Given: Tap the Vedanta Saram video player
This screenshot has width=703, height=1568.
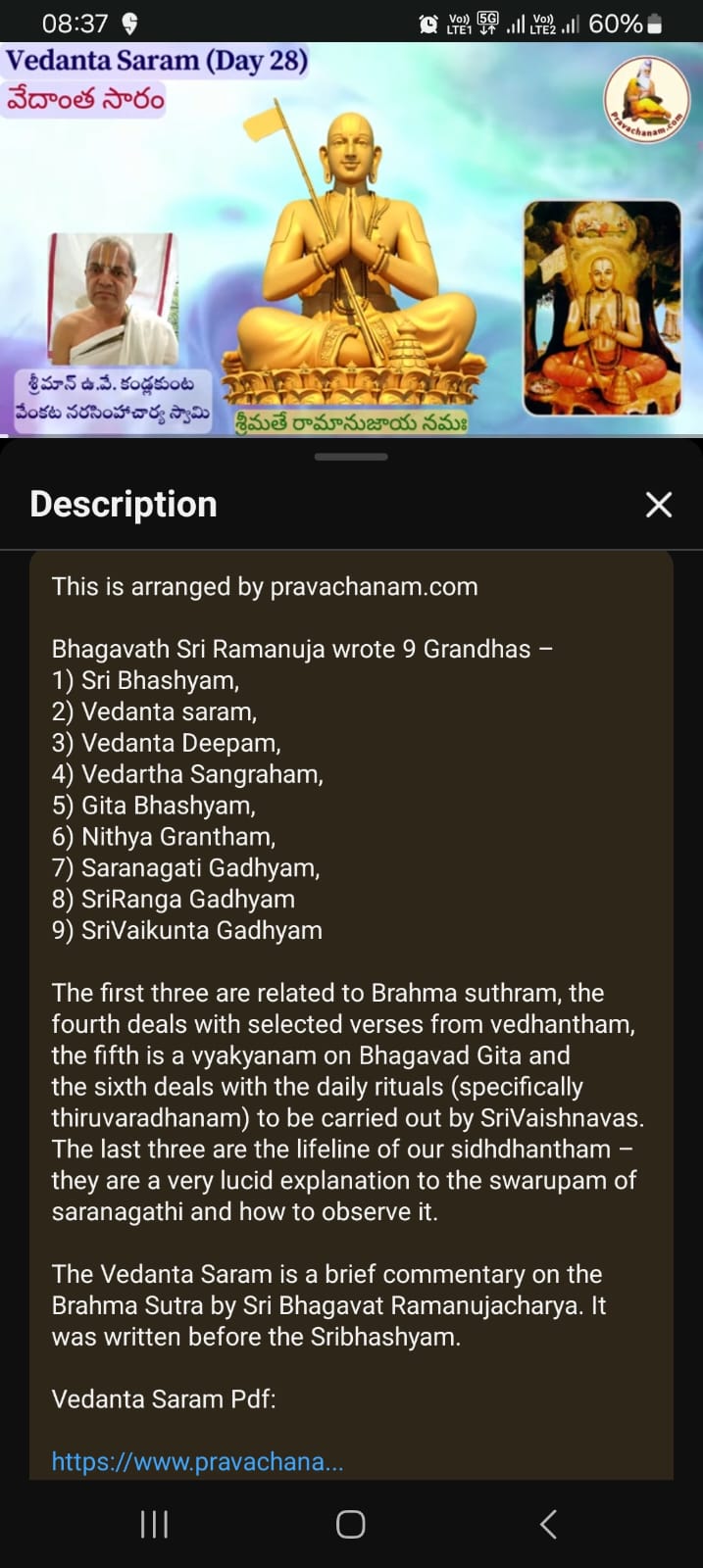Looking at the screenshot, I should (351, 238).
